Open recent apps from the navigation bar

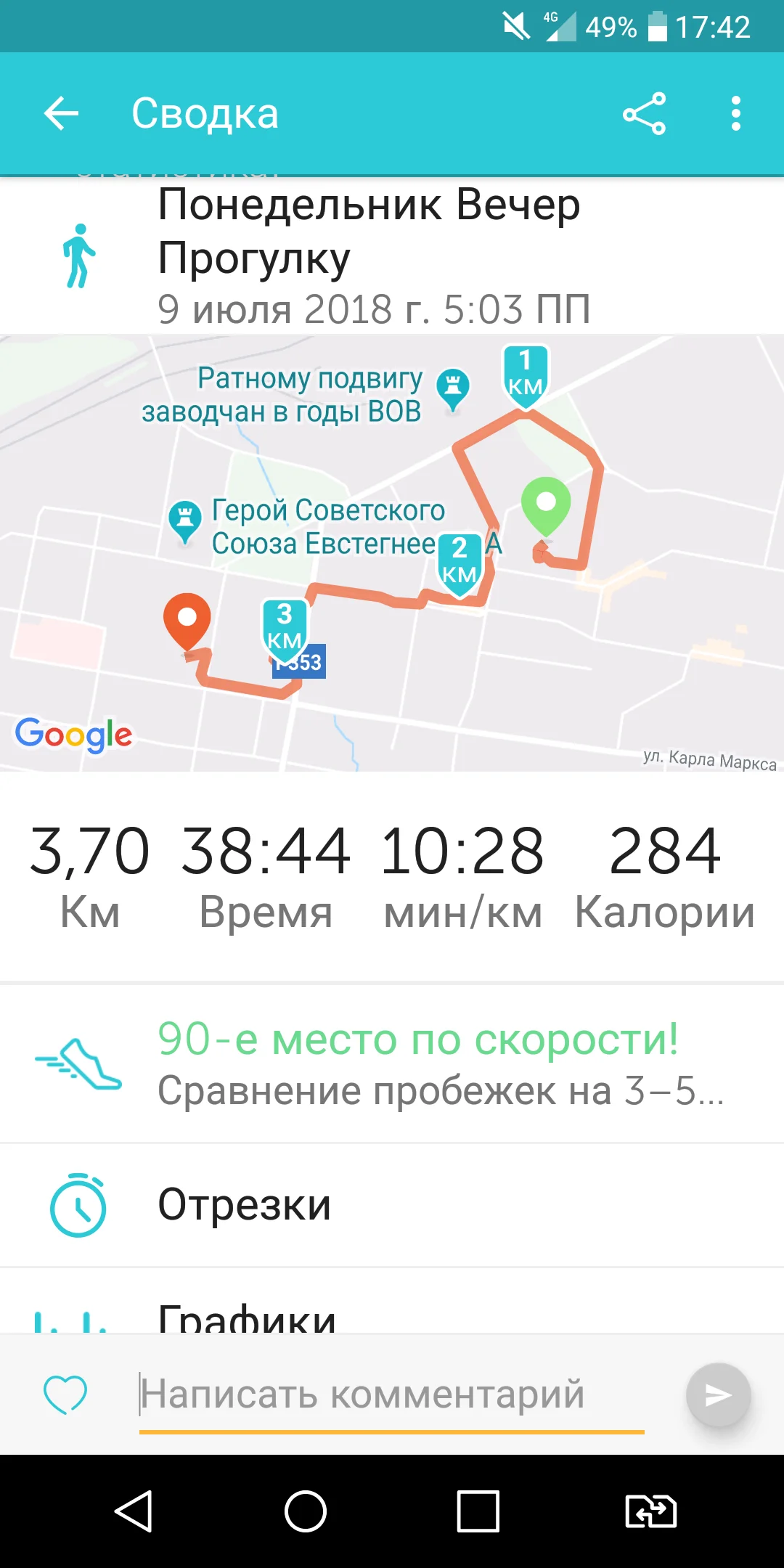[478, 1511]
